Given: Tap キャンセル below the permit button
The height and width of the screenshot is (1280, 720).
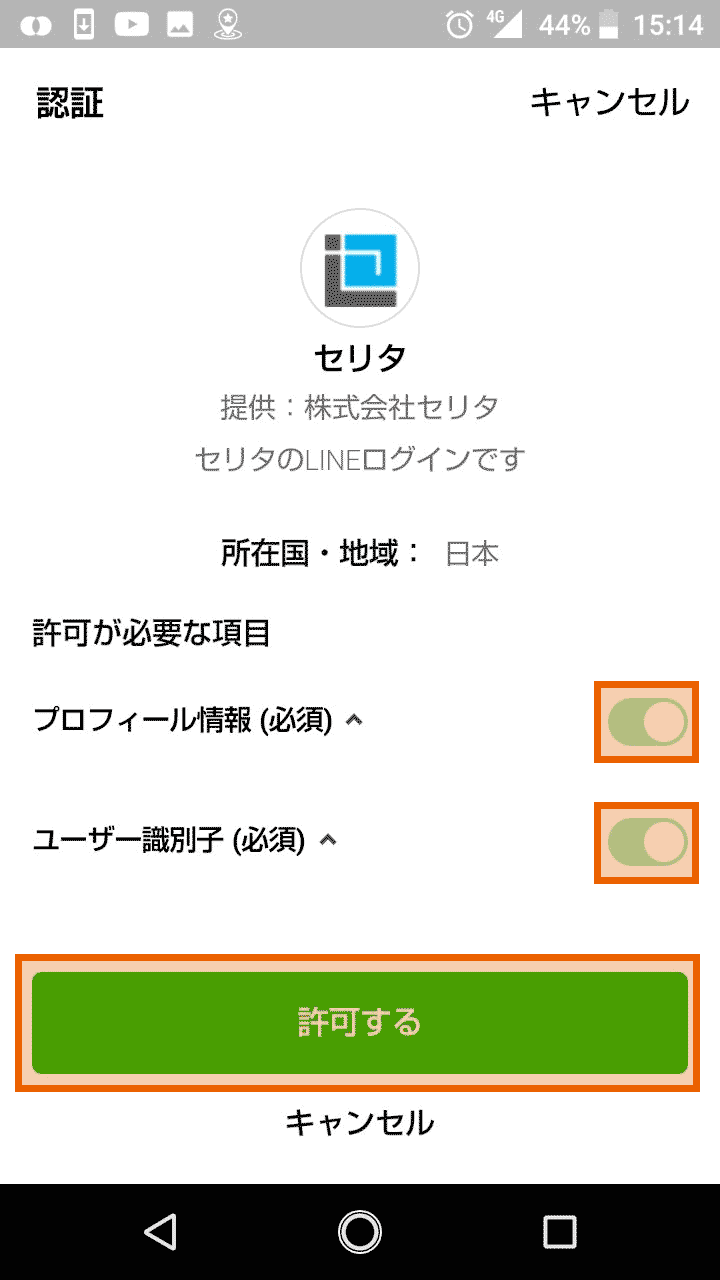Looking at the screenshot, I should pos(360,1122).
